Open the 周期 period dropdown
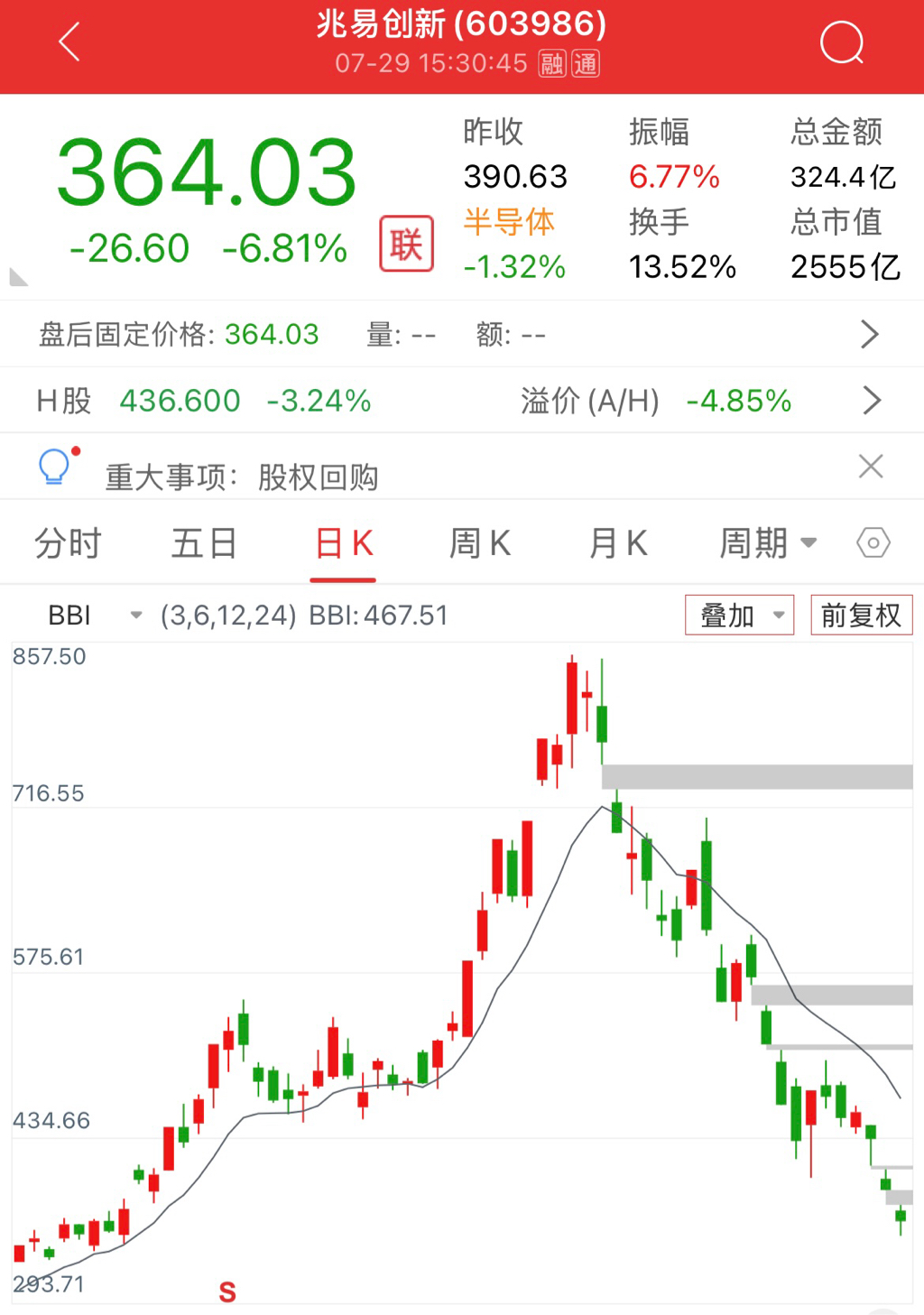 [768, 543]
